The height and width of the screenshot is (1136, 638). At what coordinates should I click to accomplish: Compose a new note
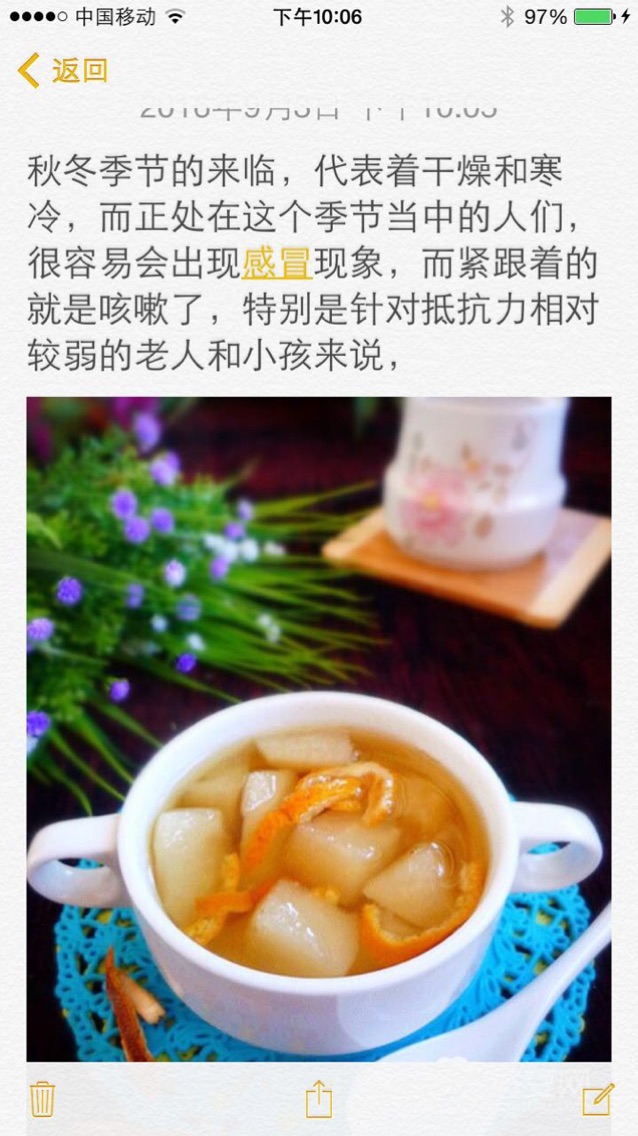pyautogui.click(x=597, y=1098)
